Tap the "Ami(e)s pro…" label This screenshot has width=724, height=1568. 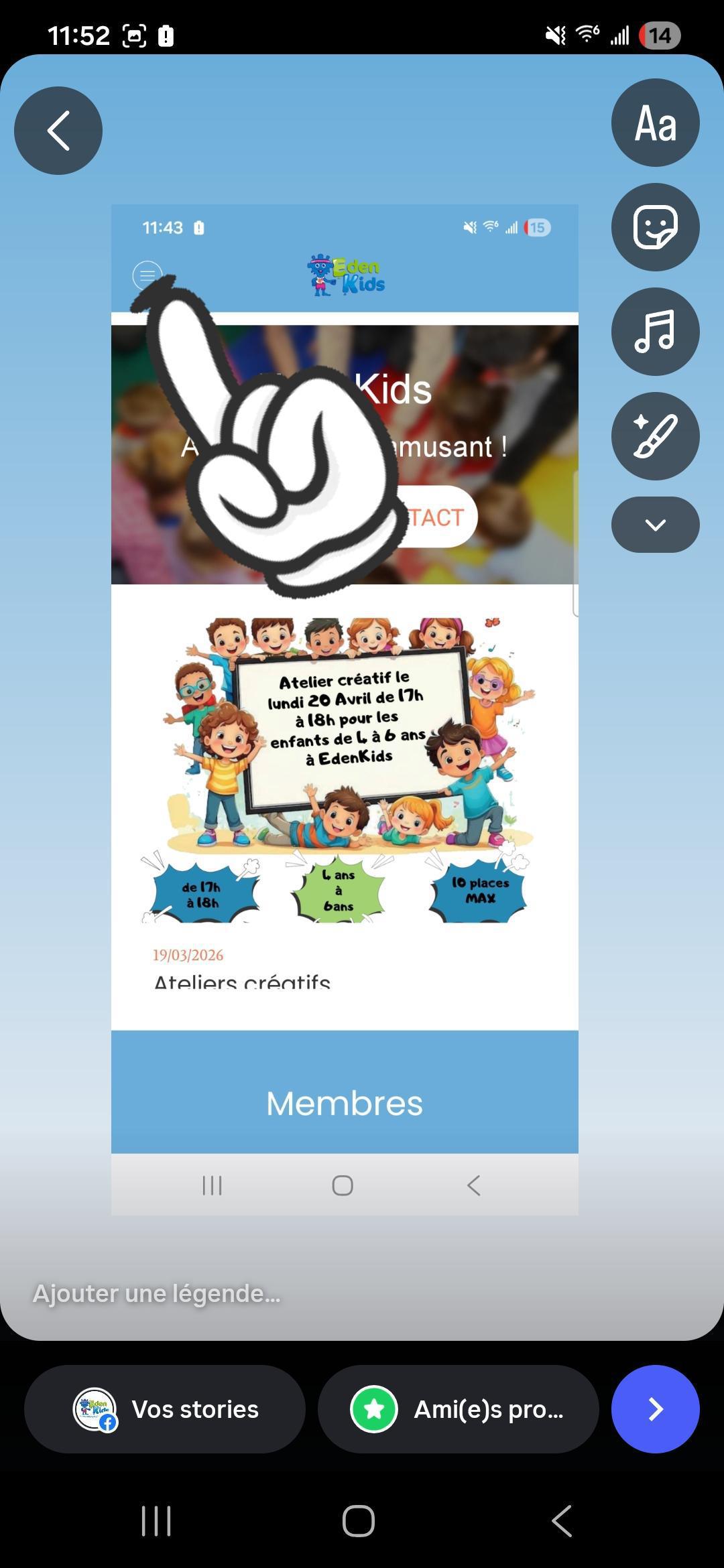click(489, 1409)
